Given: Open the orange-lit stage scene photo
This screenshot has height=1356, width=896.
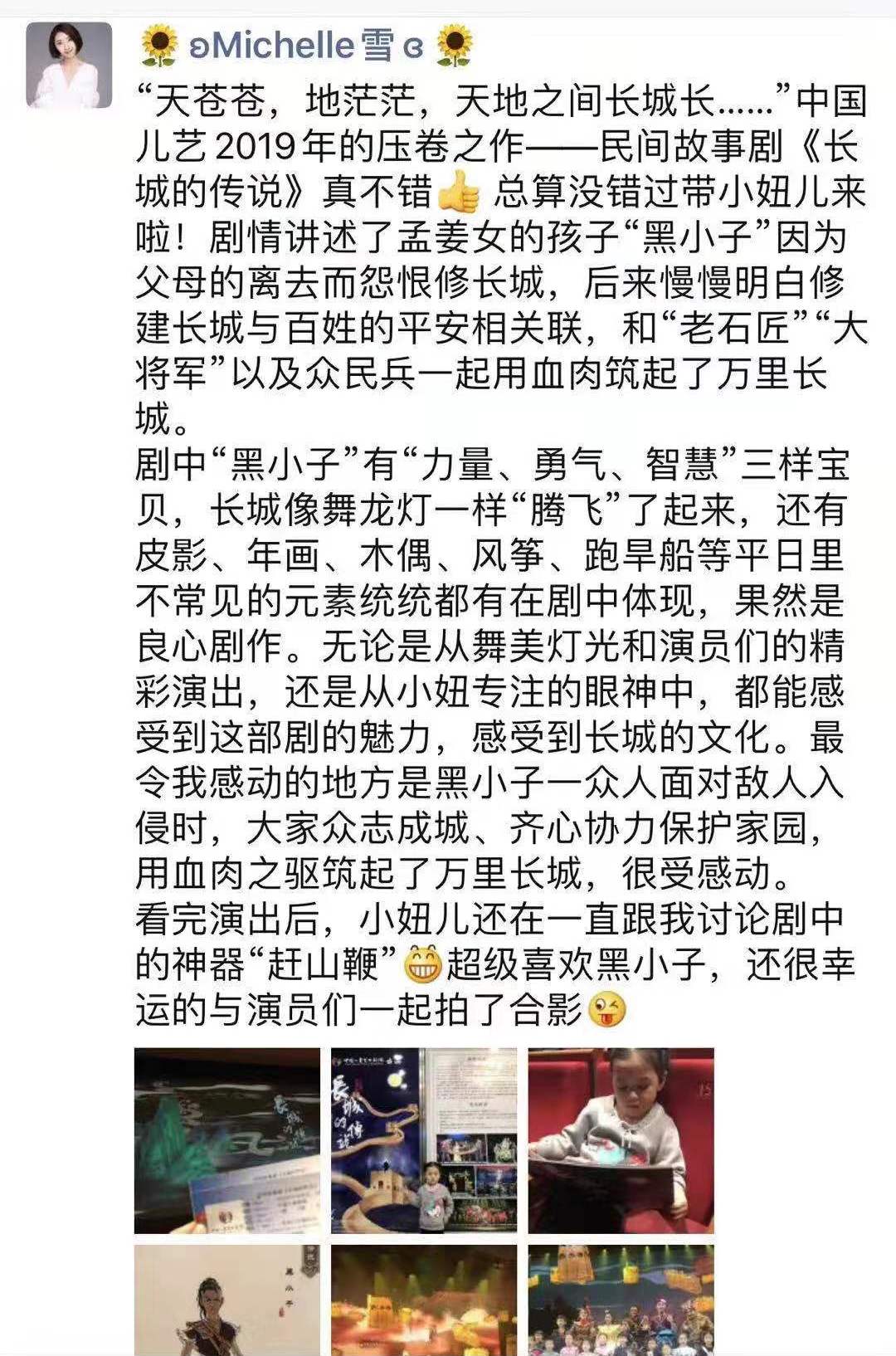Looking at the screenshot, I should [424, 1300].
